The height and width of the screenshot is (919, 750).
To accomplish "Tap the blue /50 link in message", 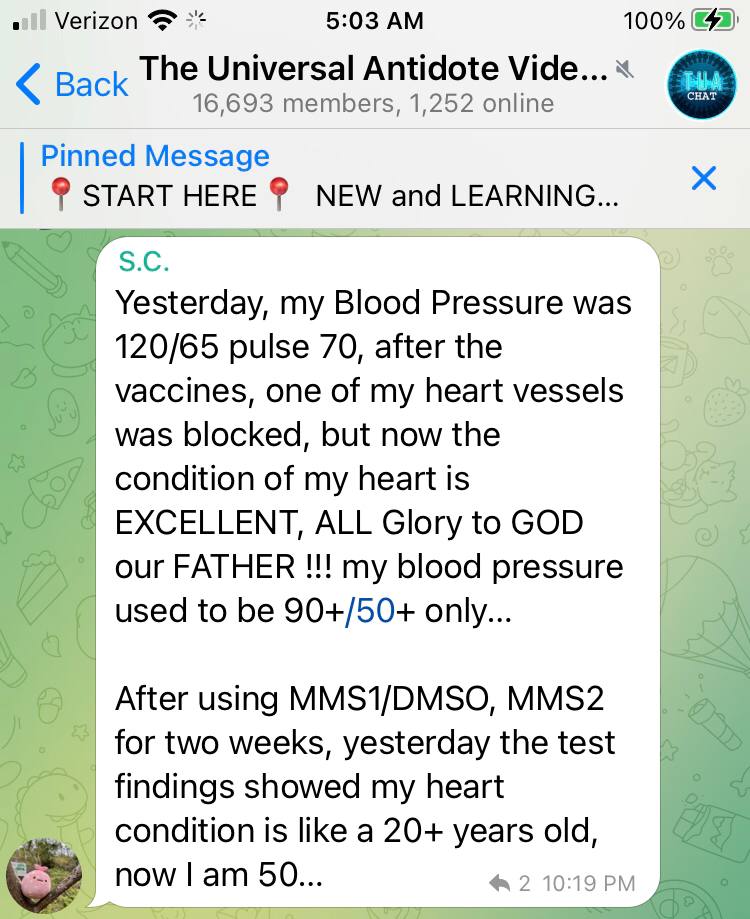I will 369,611.
